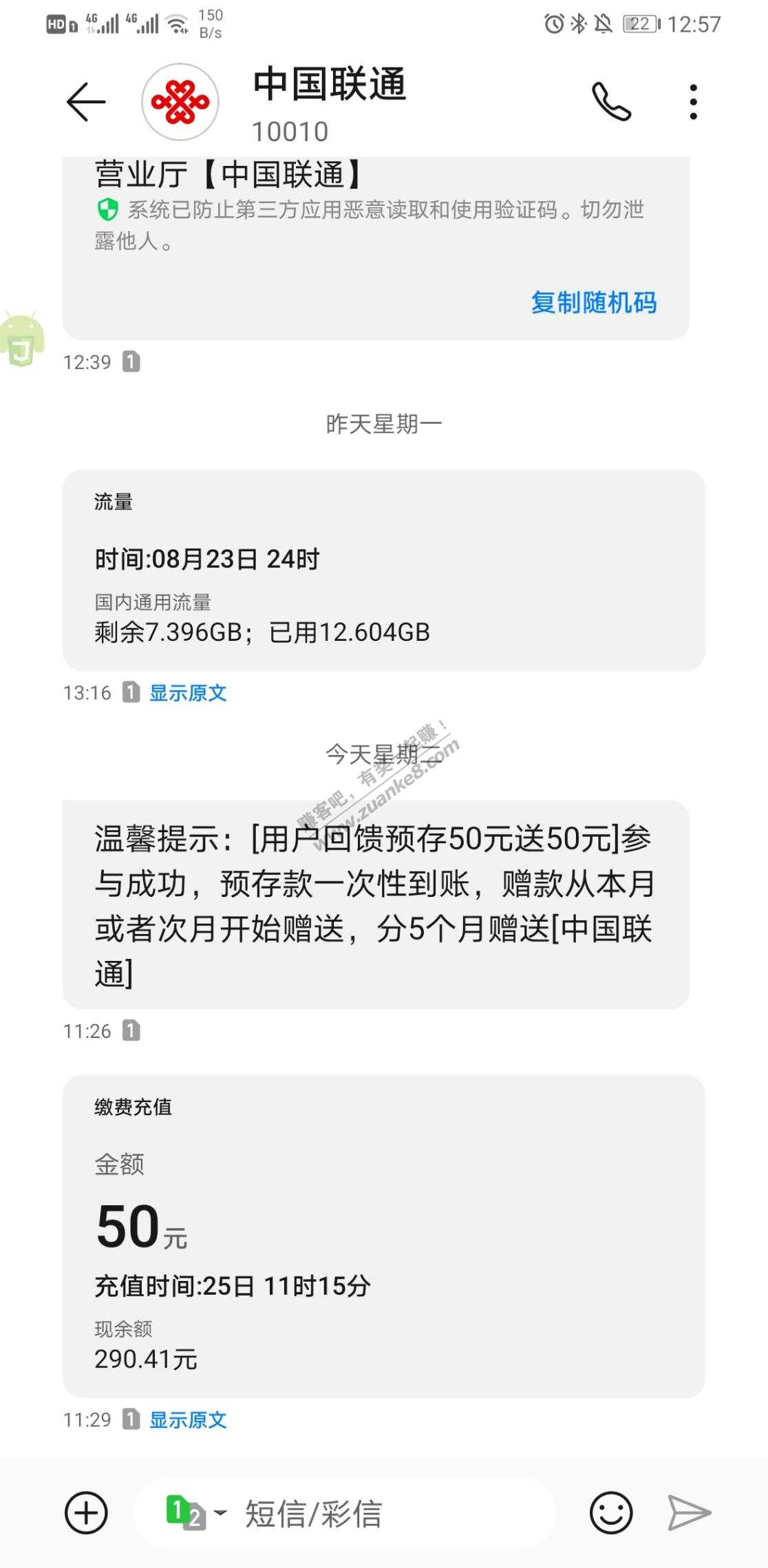
Task: Show original text of the 流量 message
Action: pos(188,692)
